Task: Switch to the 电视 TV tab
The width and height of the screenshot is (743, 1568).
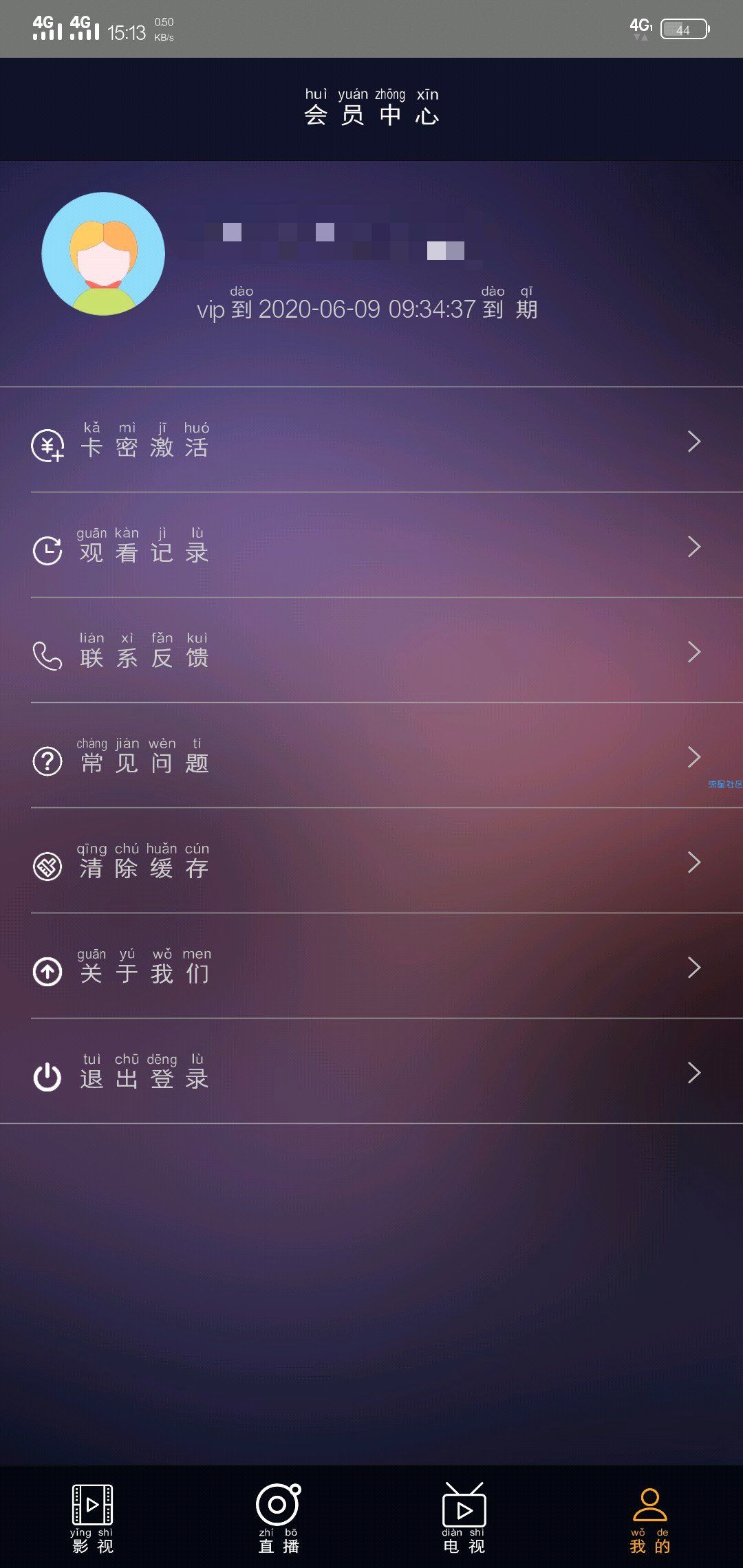Action: (464, 1518)
